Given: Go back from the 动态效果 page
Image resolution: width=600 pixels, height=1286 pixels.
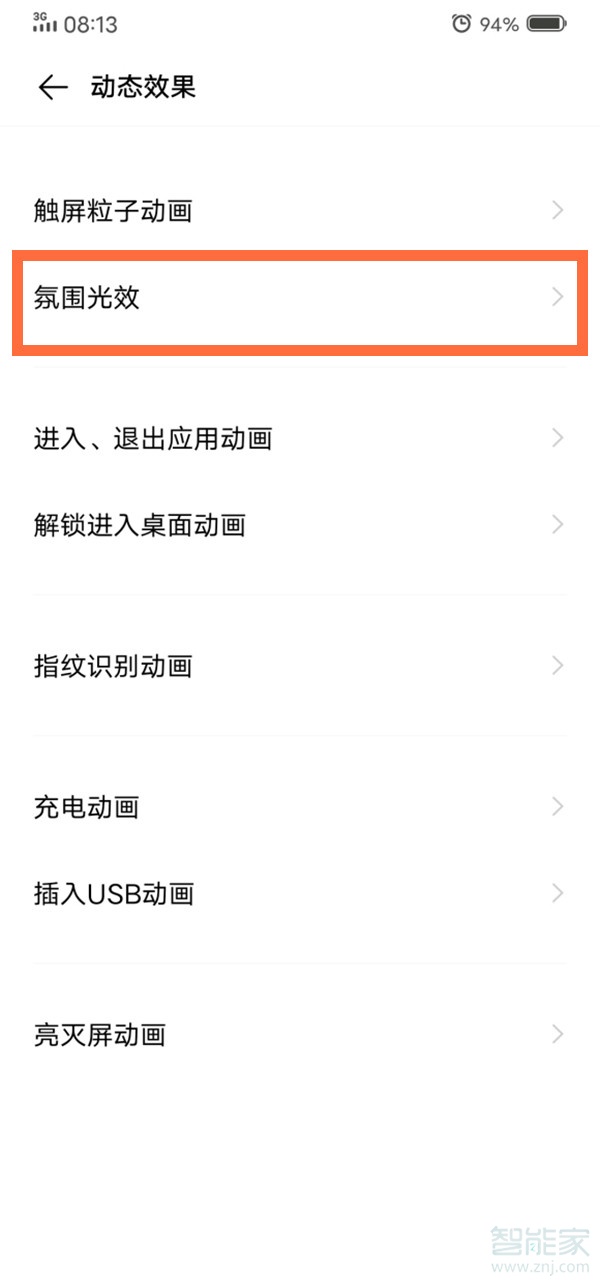Looking at the screenshot, I should [x=52, y=87].
